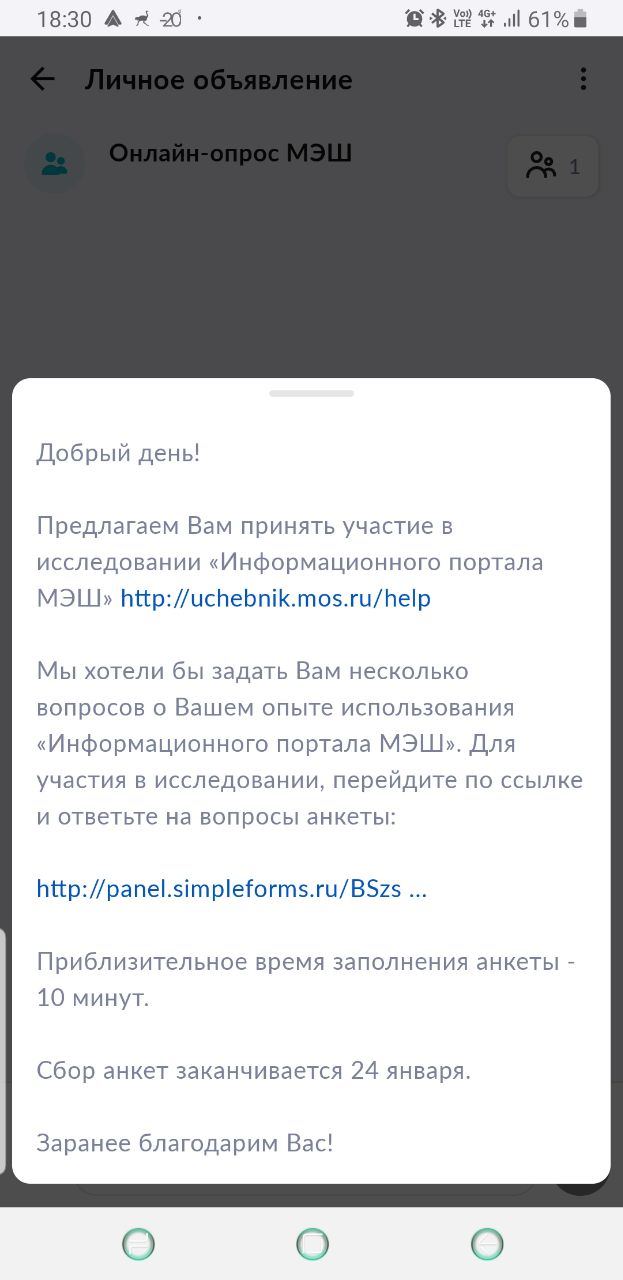Open the three-dot overflow menu
Screen dimensions: 623x1280
(583, 80)
